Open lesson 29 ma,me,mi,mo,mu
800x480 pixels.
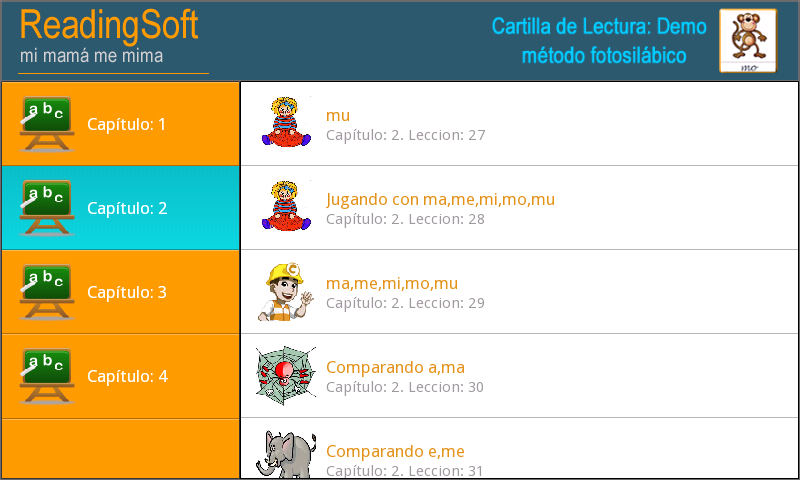point(518,292)
